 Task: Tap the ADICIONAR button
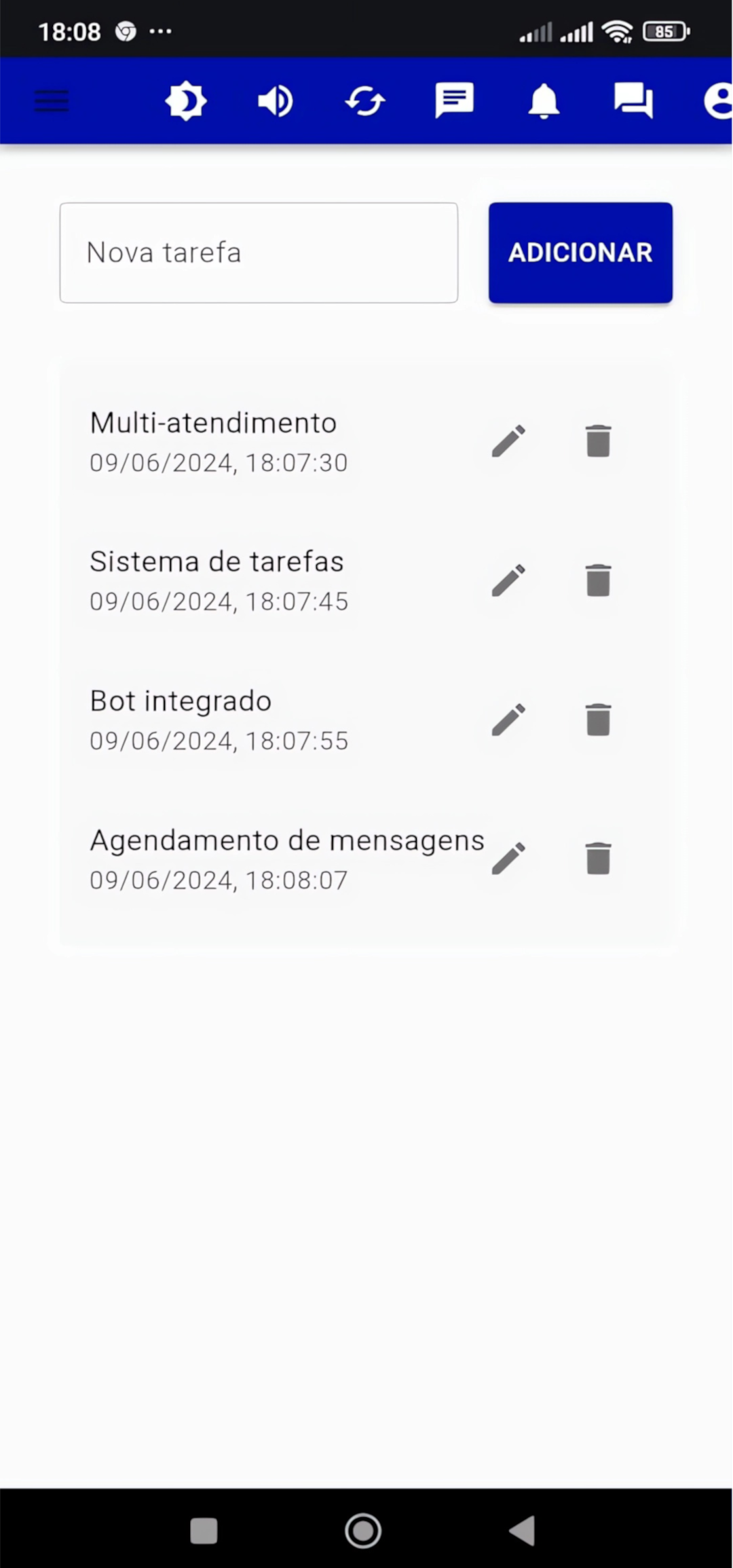tap(580, 253)
